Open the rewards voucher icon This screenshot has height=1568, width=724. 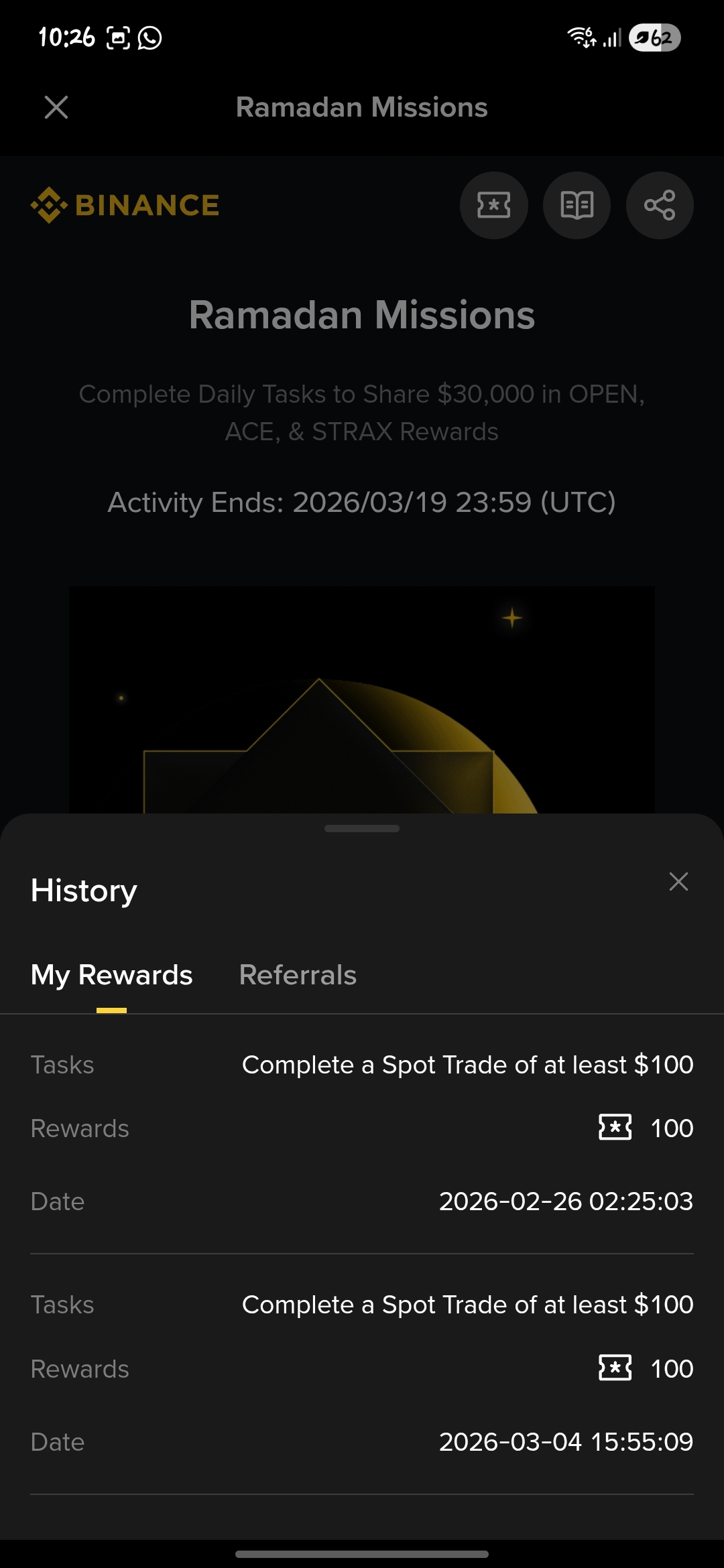(493, 205)
